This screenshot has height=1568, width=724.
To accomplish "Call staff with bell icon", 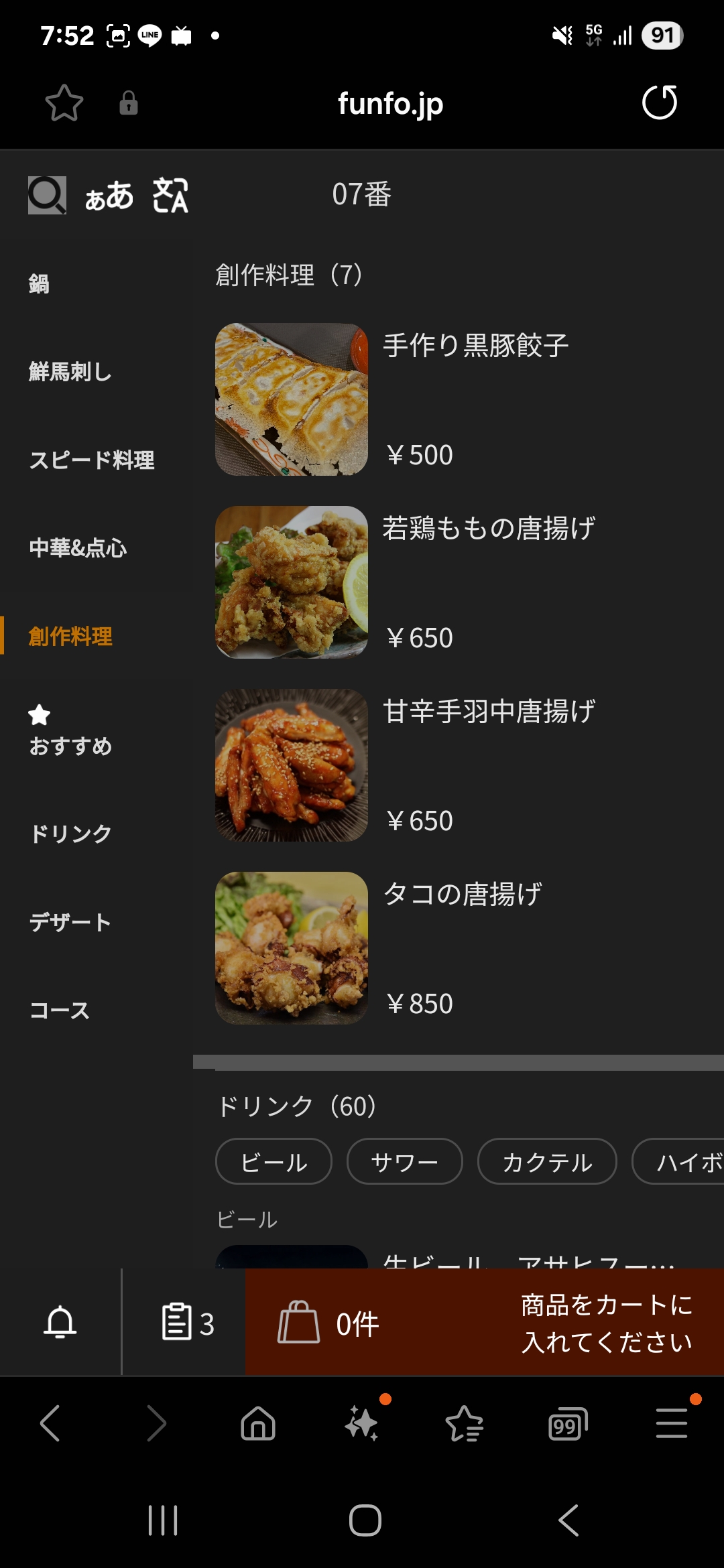I will click(x=60, y=1323).
